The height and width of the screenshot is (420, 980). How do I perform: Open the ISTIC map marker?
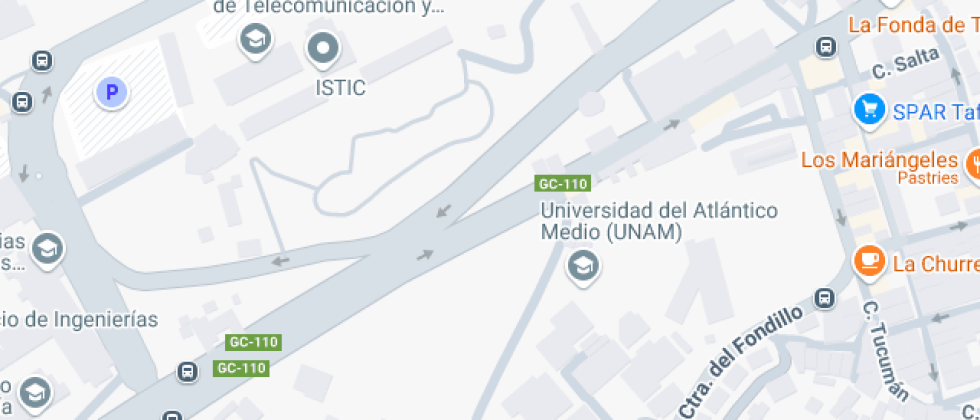[x=323, y=49]
